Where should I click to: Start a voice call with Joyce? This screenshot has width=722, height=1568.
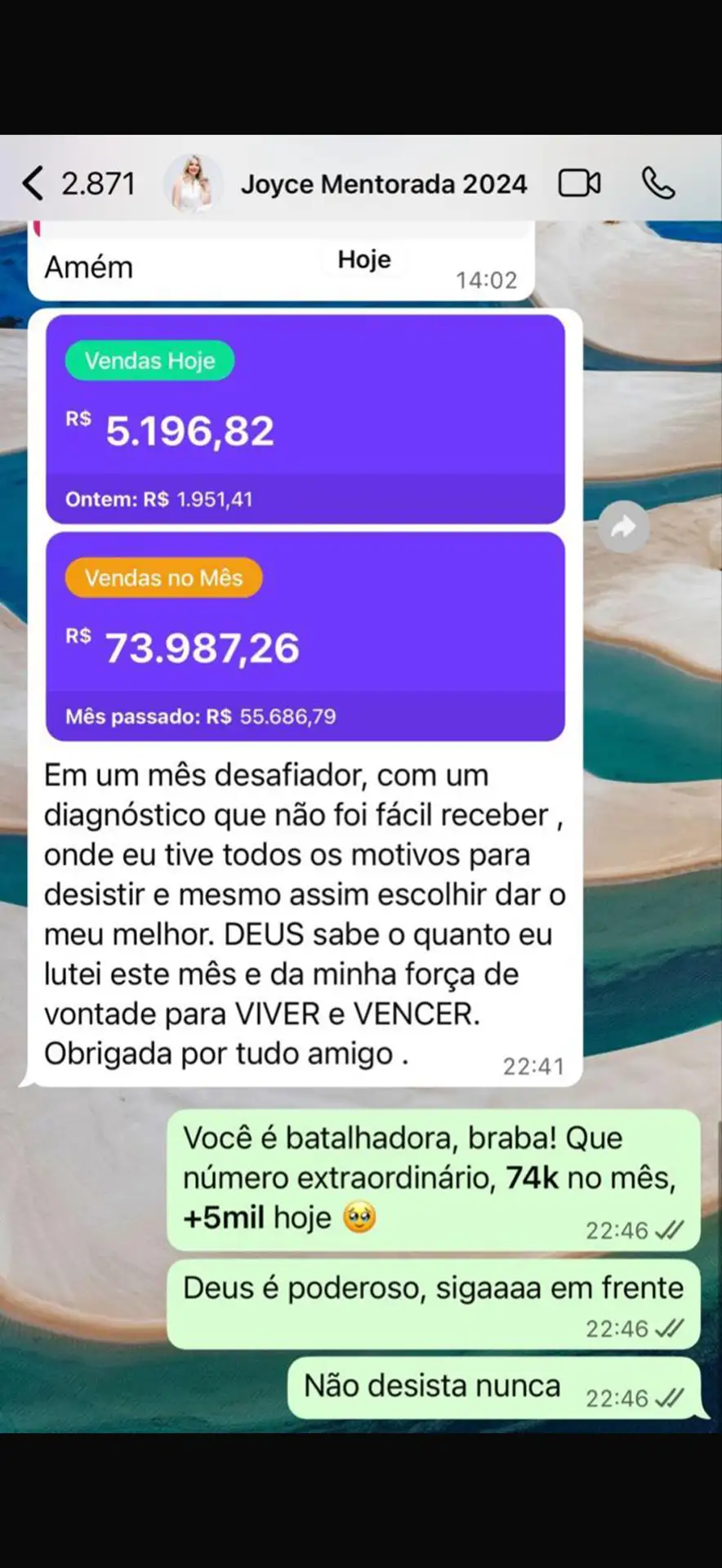(x=658, y=184)
